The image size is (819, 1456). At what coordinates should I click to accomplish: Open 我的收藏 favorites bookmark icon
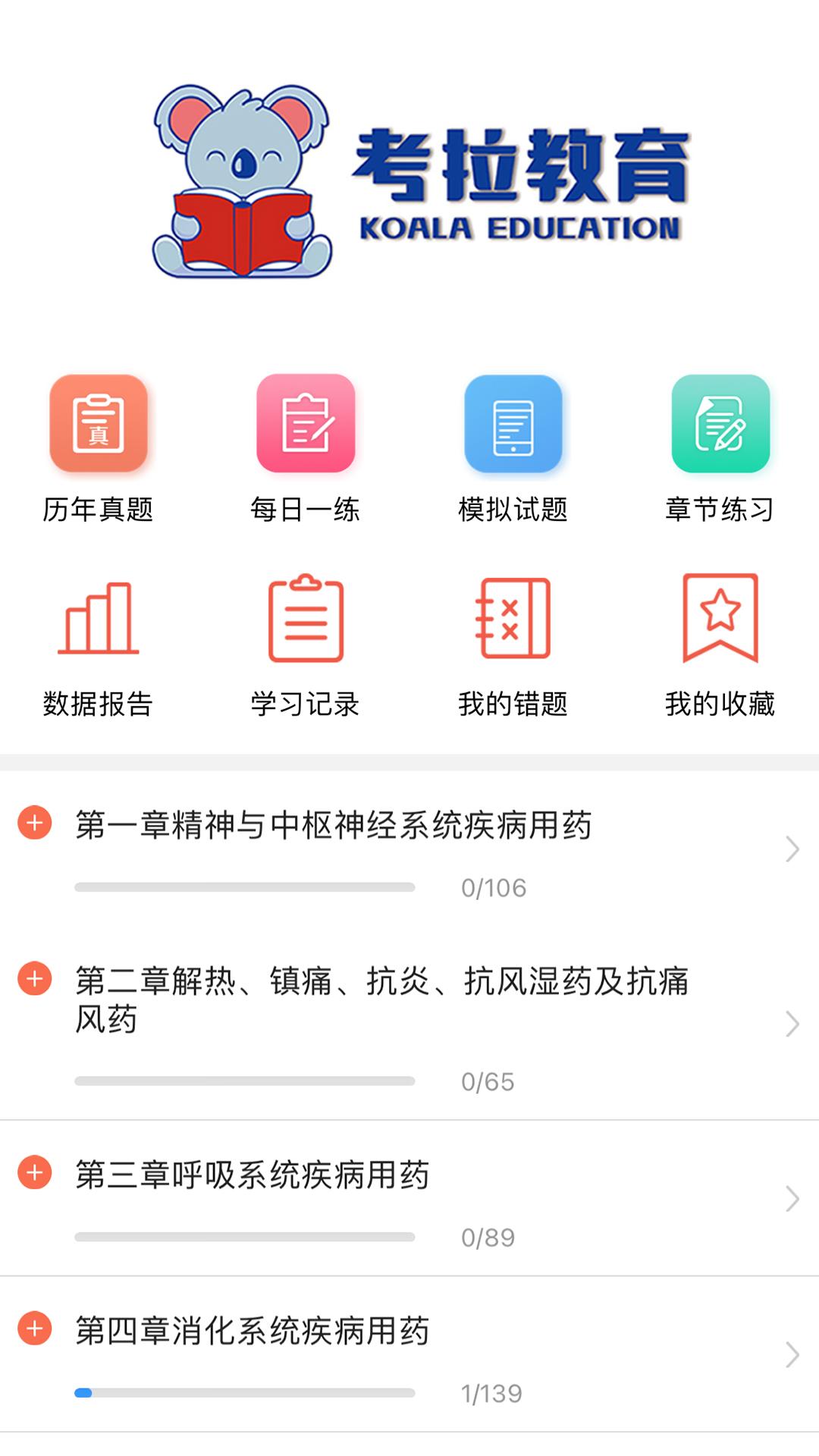pos(720,619)
